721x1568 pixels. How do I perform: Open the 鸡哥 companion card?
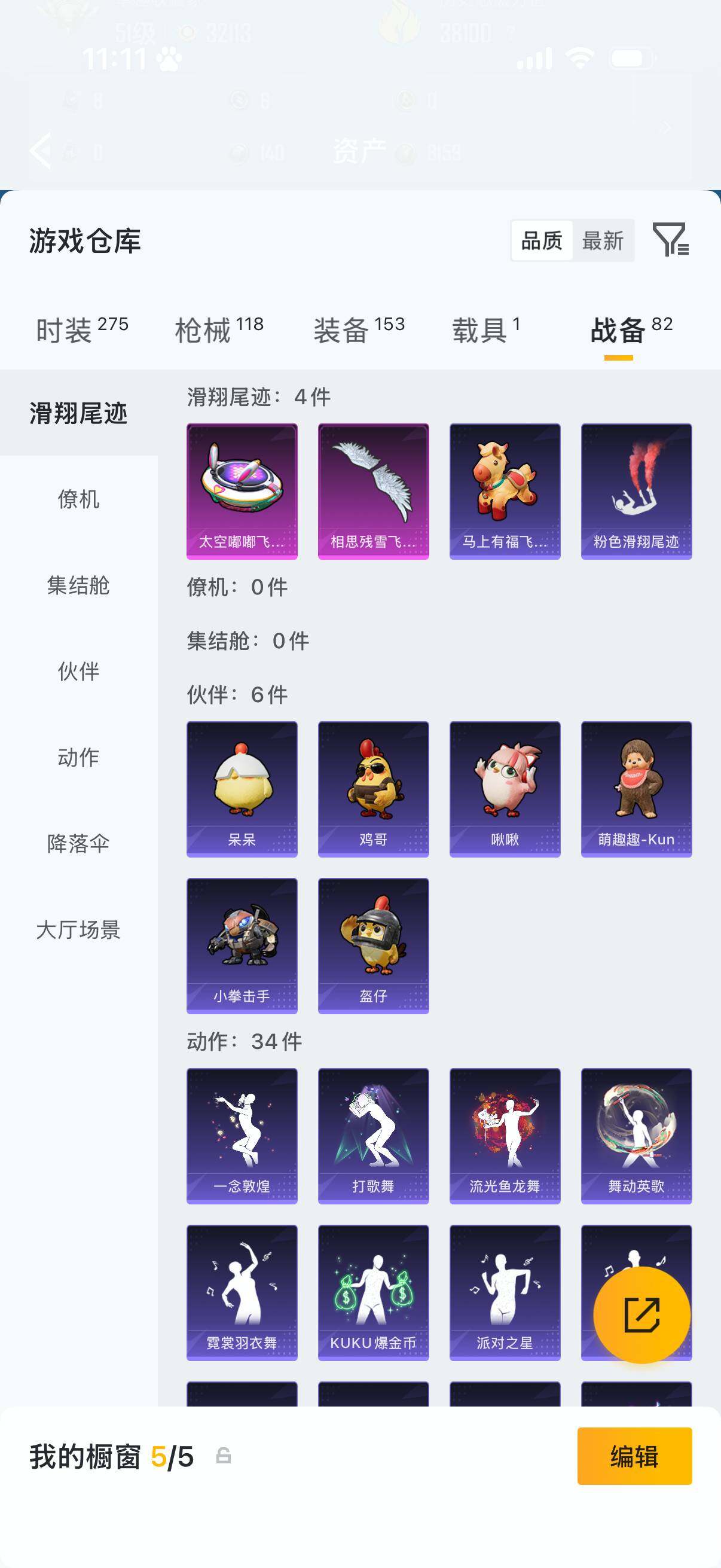(x=374, y=789)
